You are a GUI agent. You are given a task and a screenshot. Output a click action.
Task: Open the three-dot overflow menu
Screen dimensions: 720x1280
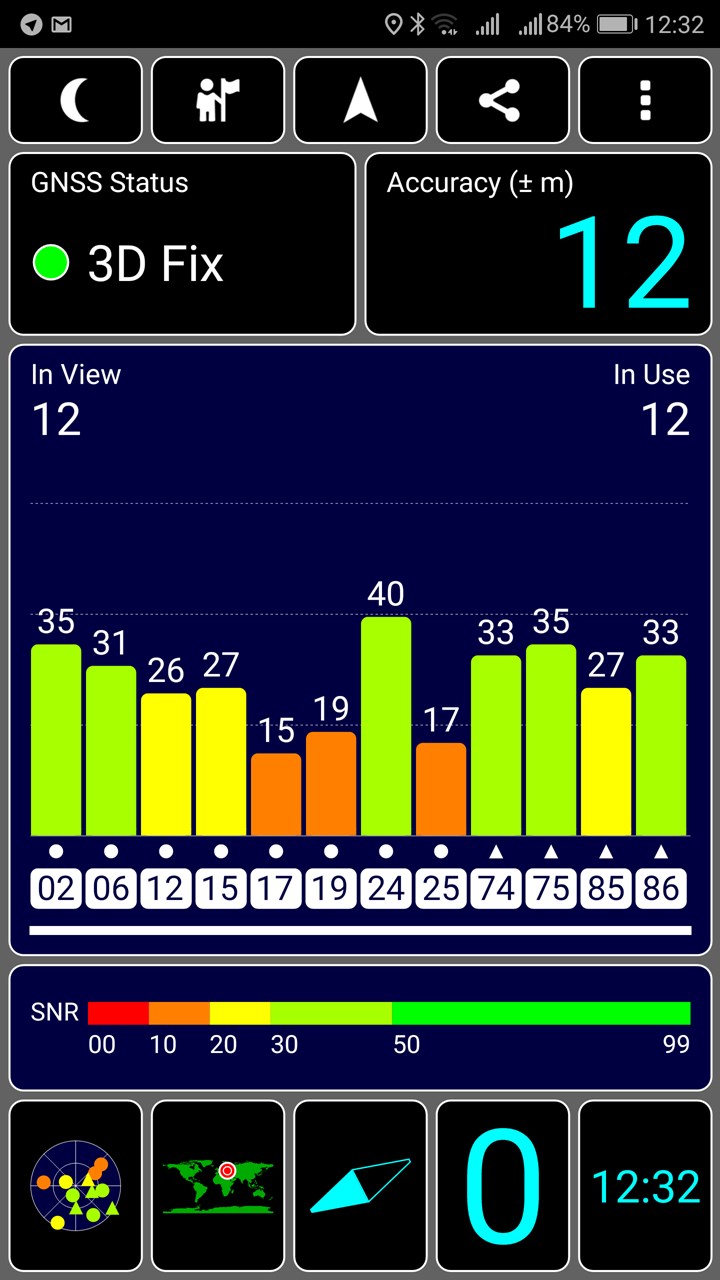point(645,100)
